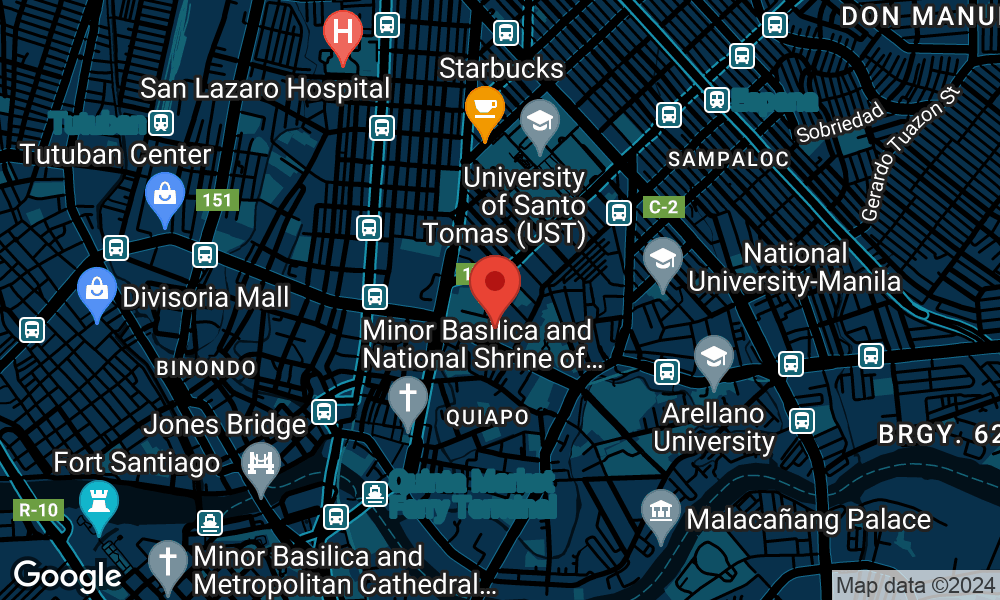The width and height of the screenshot is (1000, 600).
Task: Open San Lazaro Hospital marker
Action: point(342,33)
